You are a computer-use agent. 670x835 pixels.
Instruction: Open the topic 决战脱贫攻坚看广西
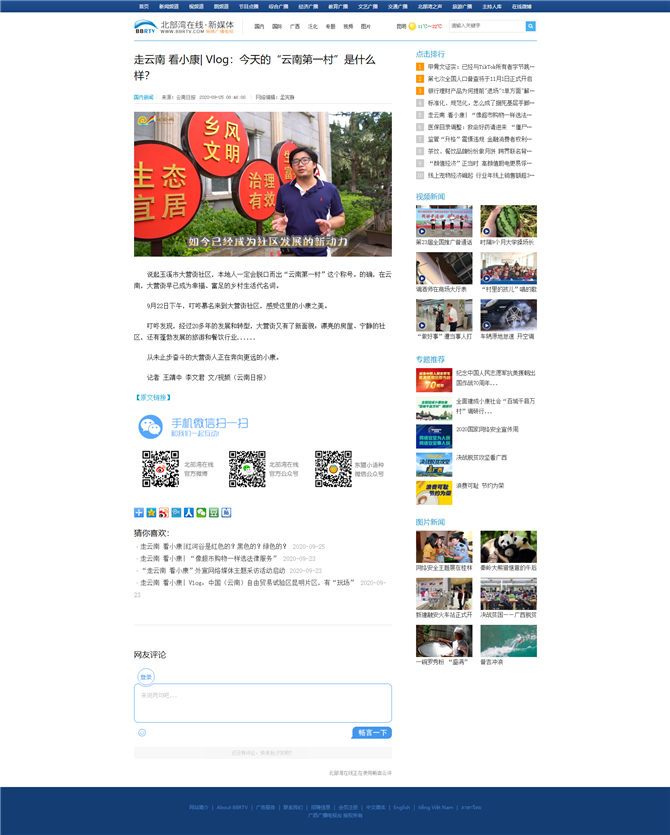(481, 457)
